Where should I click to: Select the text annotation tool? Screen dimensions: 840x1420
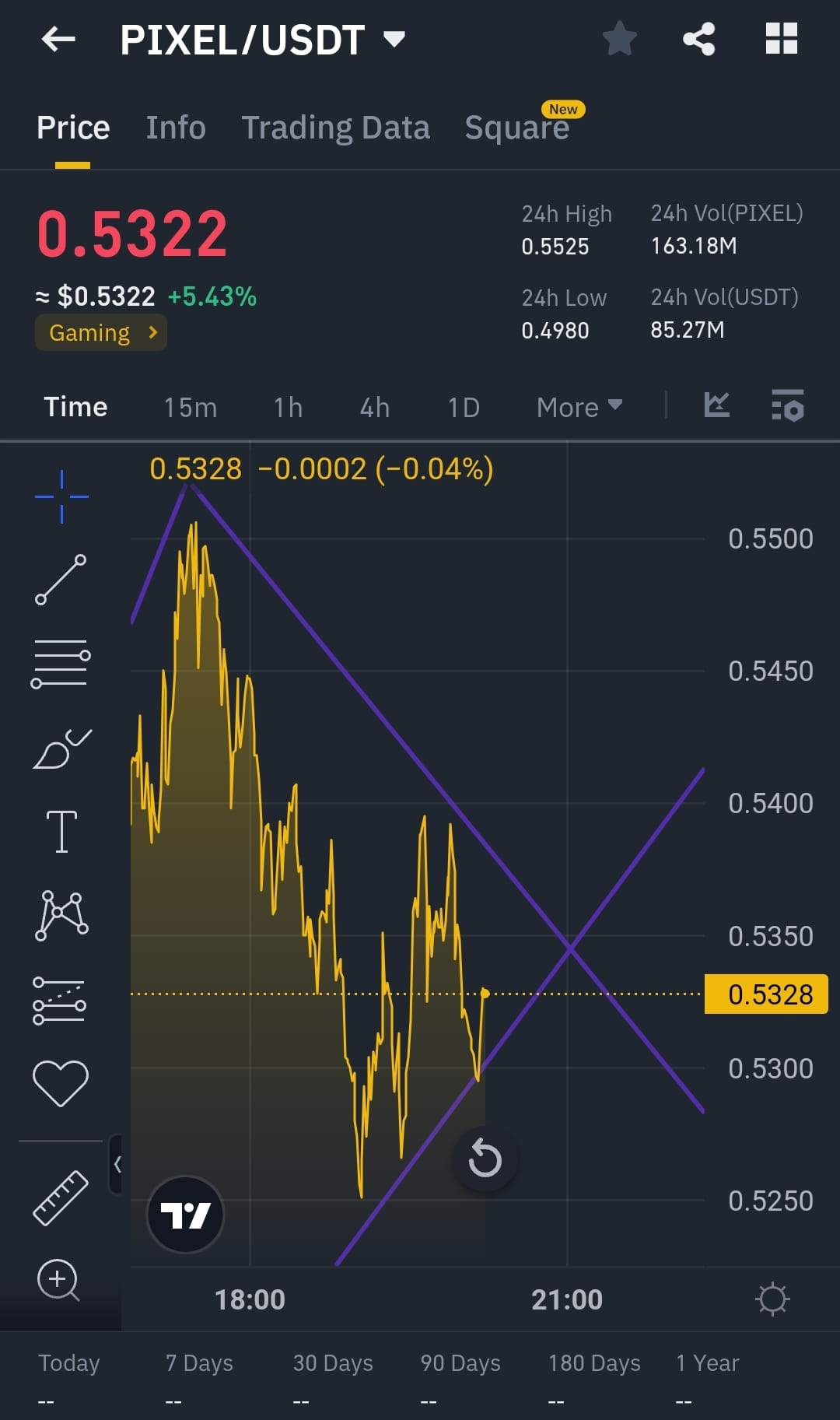point(61,829)
